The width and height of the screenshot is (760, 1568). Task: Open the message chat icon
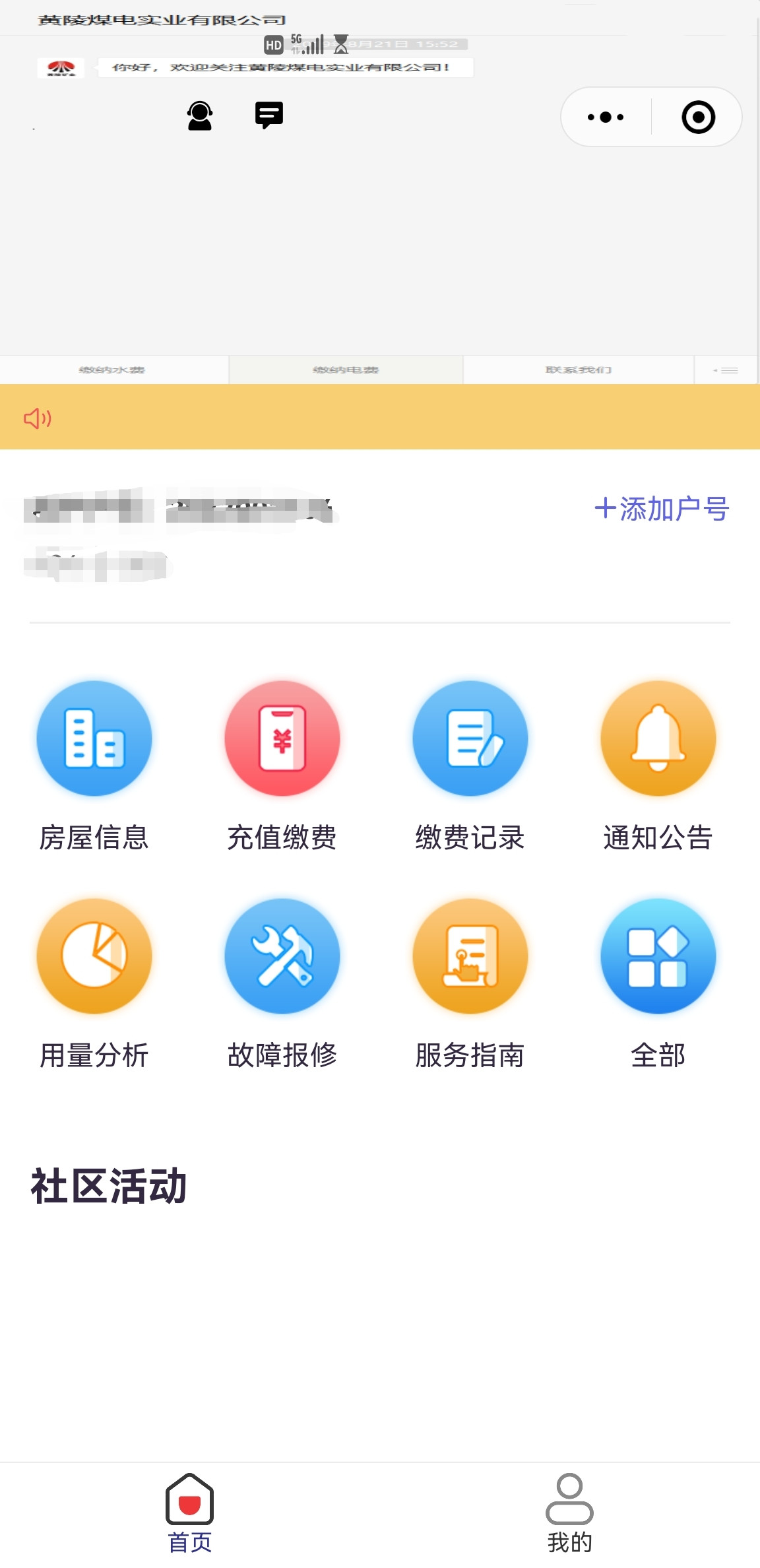pyautogui.click(x=269, y=115)
